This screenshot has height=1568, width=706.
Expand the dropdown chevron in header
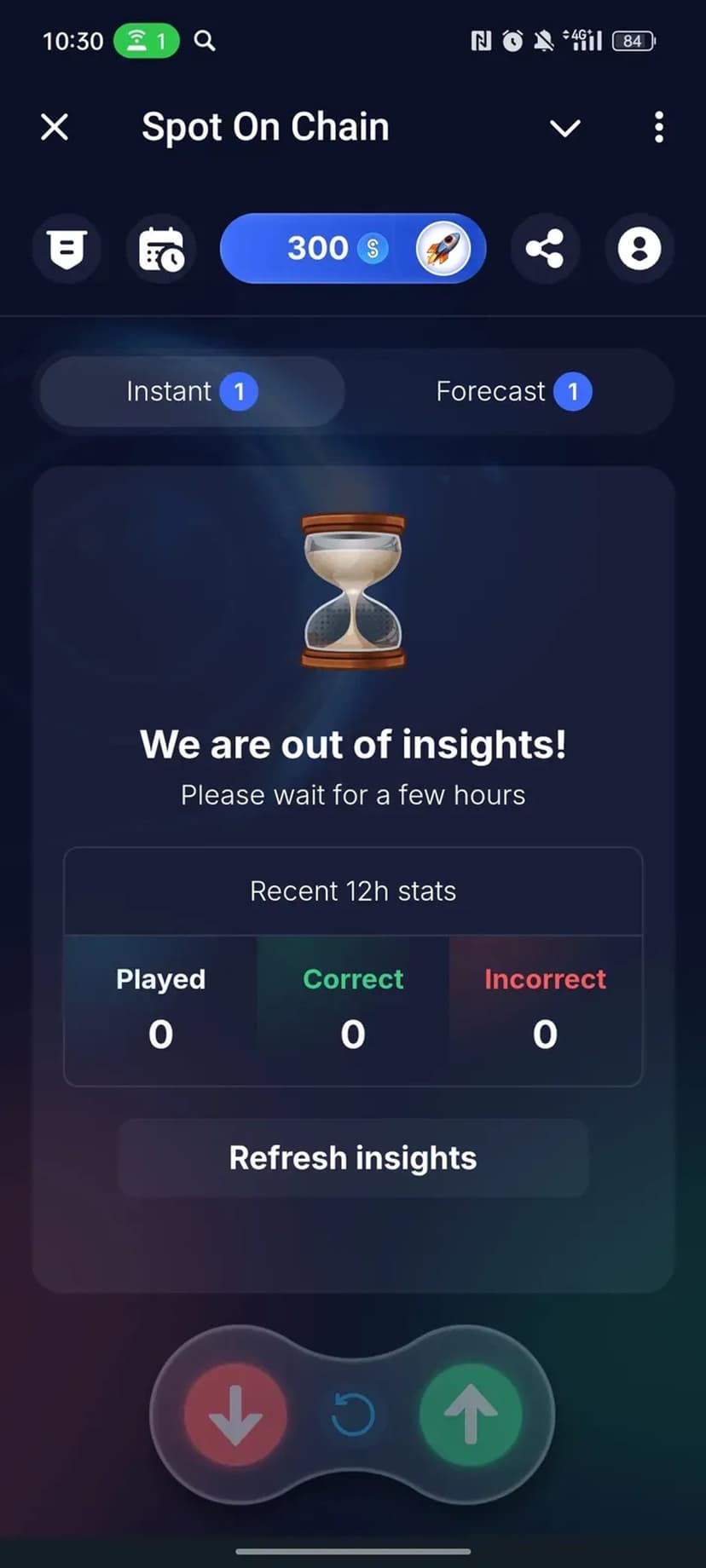[x=564, y=129]
